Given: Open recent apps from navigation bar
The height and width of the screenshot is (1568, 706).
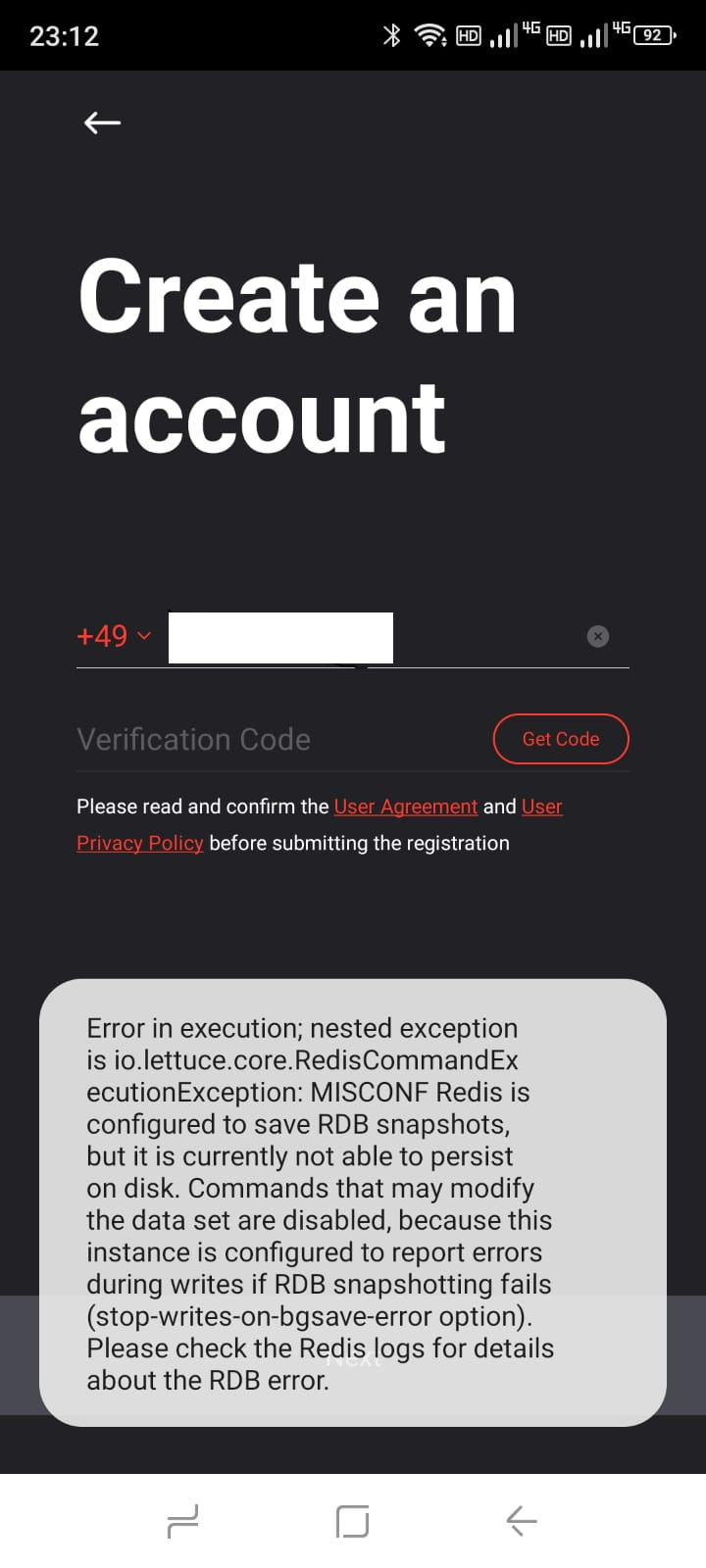Looking at the screenshot, I should coord(182,1521).
